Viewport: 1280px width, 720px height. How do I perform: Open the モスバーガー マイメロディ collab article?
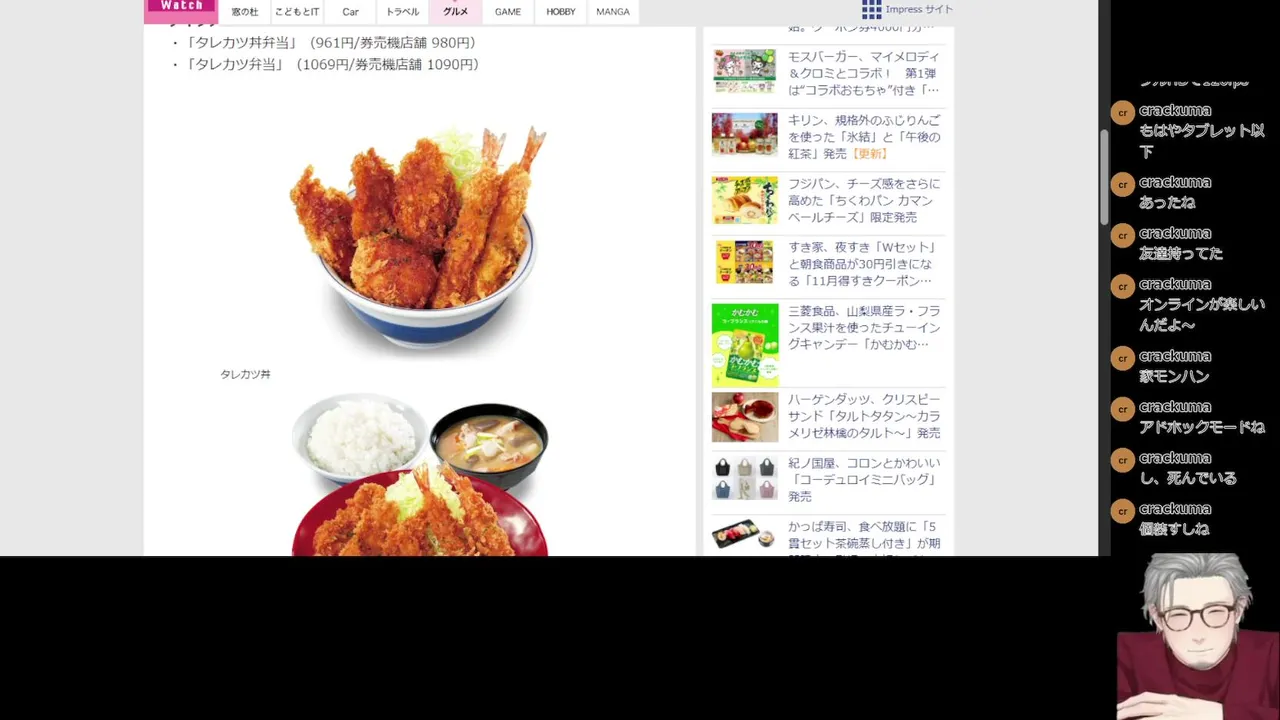point(863,73)
